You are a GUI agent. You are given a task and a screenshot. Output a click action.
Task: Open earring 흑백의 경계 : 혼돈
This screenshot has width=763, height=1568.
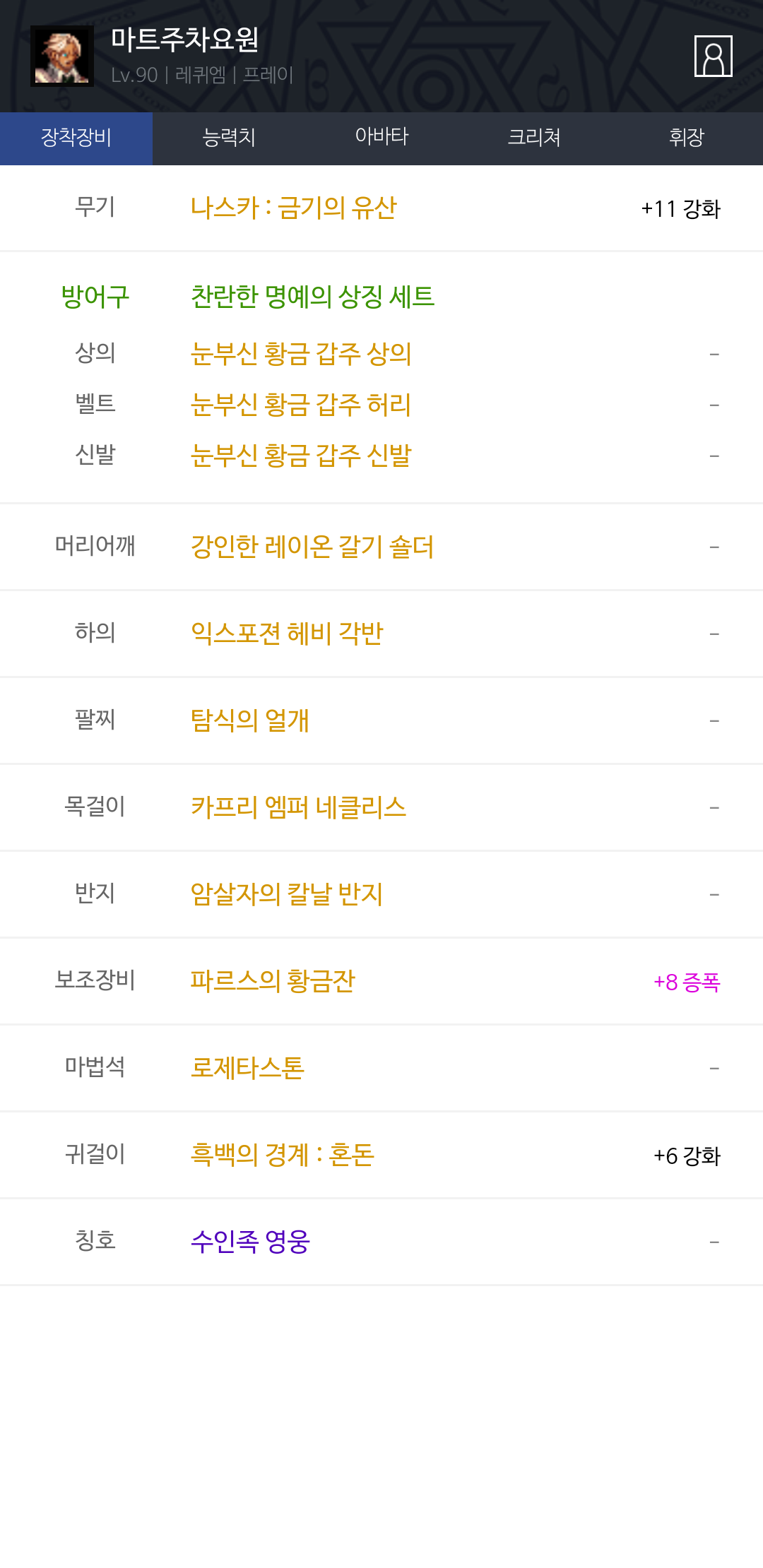pos(283,1155)
